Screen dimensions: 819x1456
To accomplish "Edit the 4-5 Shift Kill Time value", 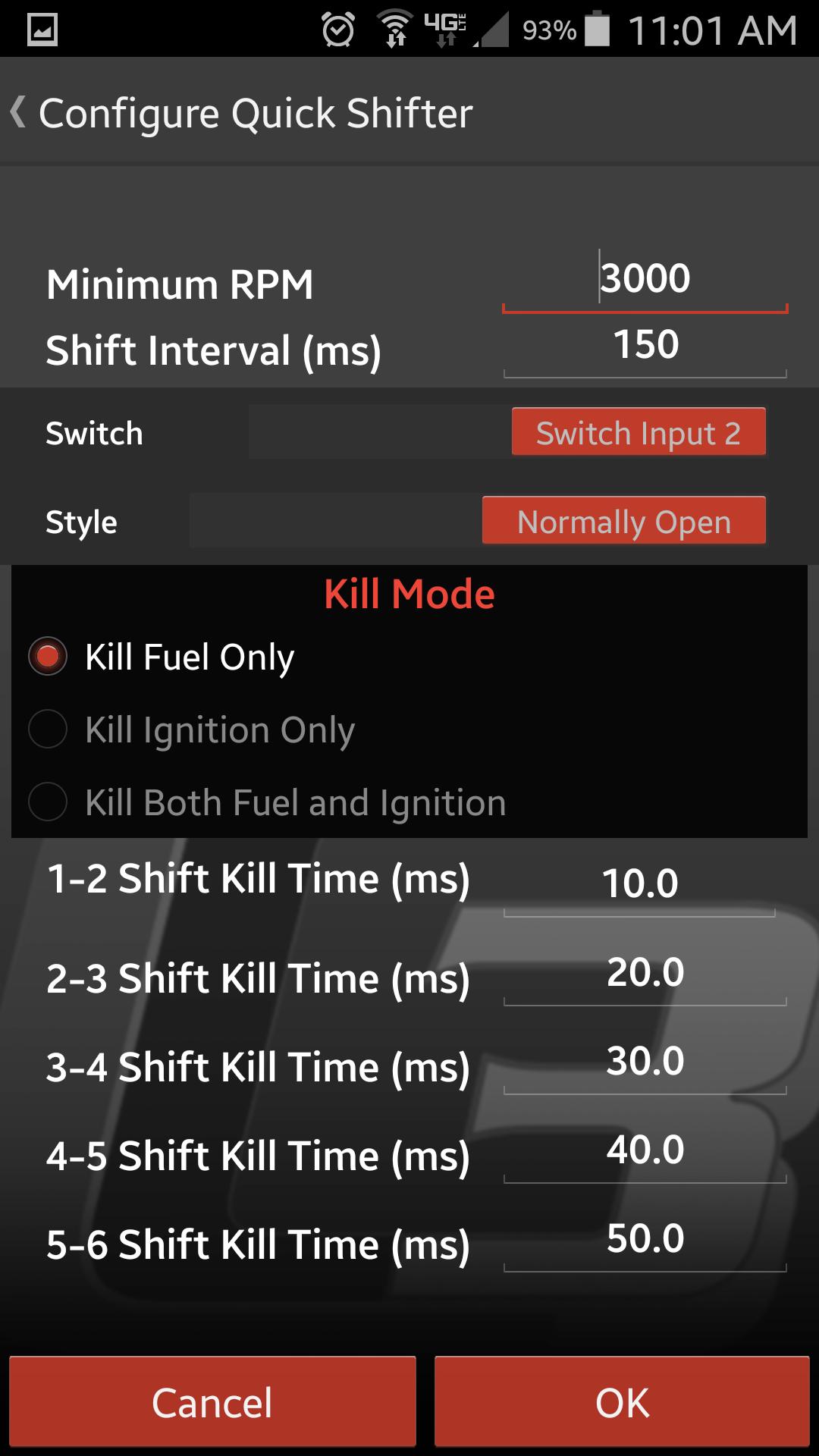I will 645,1150.
